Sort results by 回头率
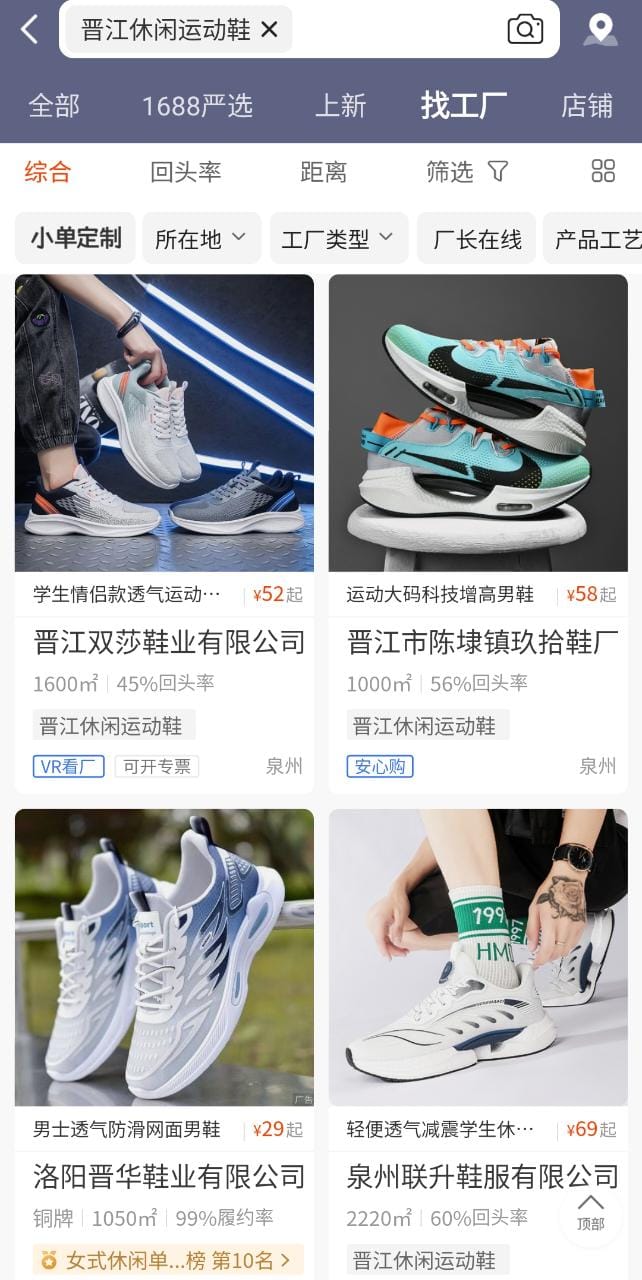Viewport: 642px width, 1280px height. tap(185, 172)
